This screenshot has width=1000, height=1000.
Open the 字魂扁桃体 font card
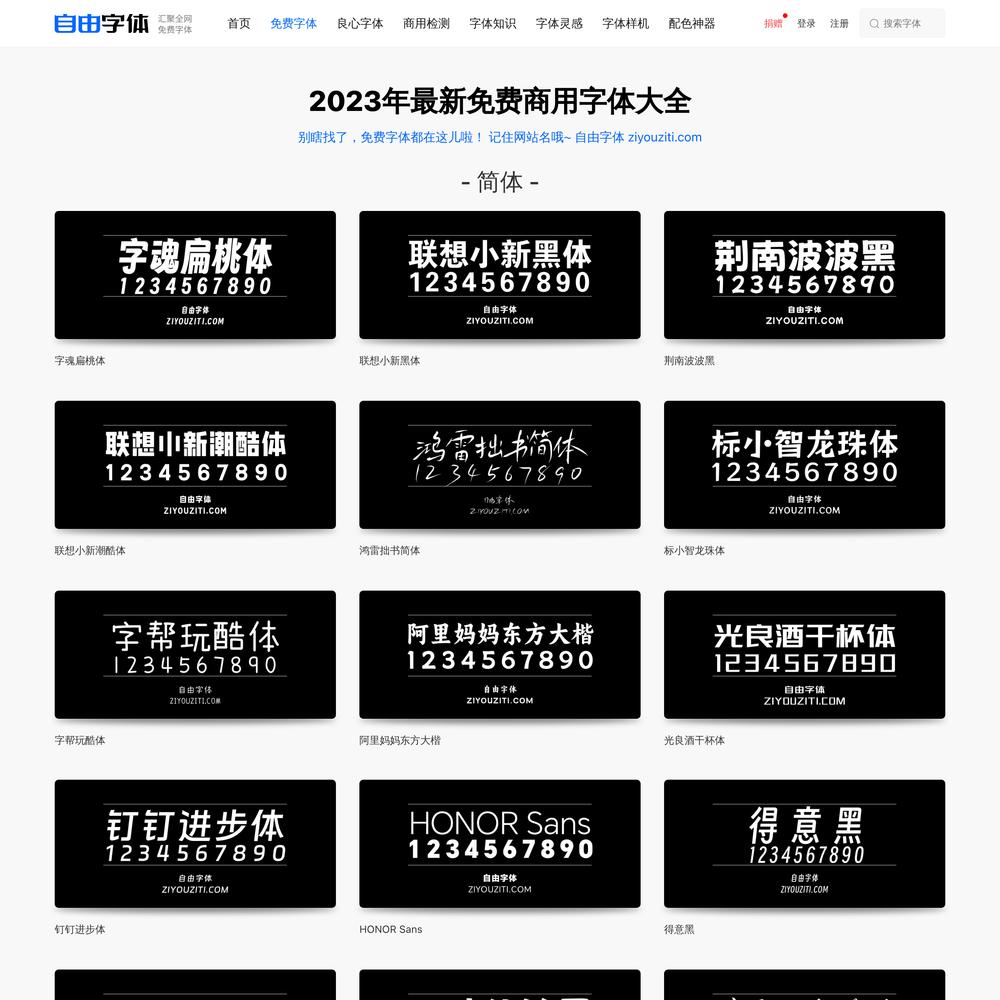195,275
